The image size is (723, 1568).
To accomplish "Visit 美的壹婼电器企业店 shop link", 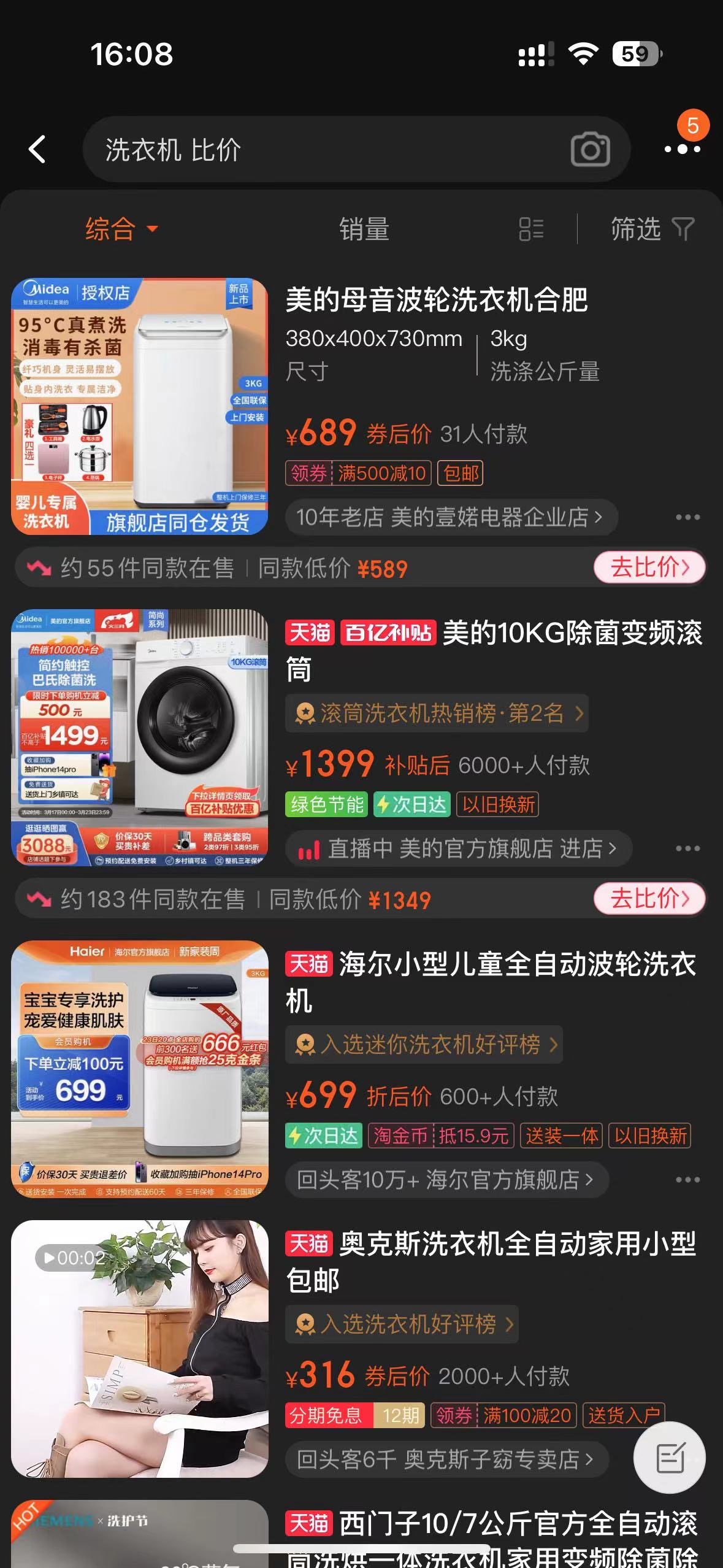I will [451, 517].
